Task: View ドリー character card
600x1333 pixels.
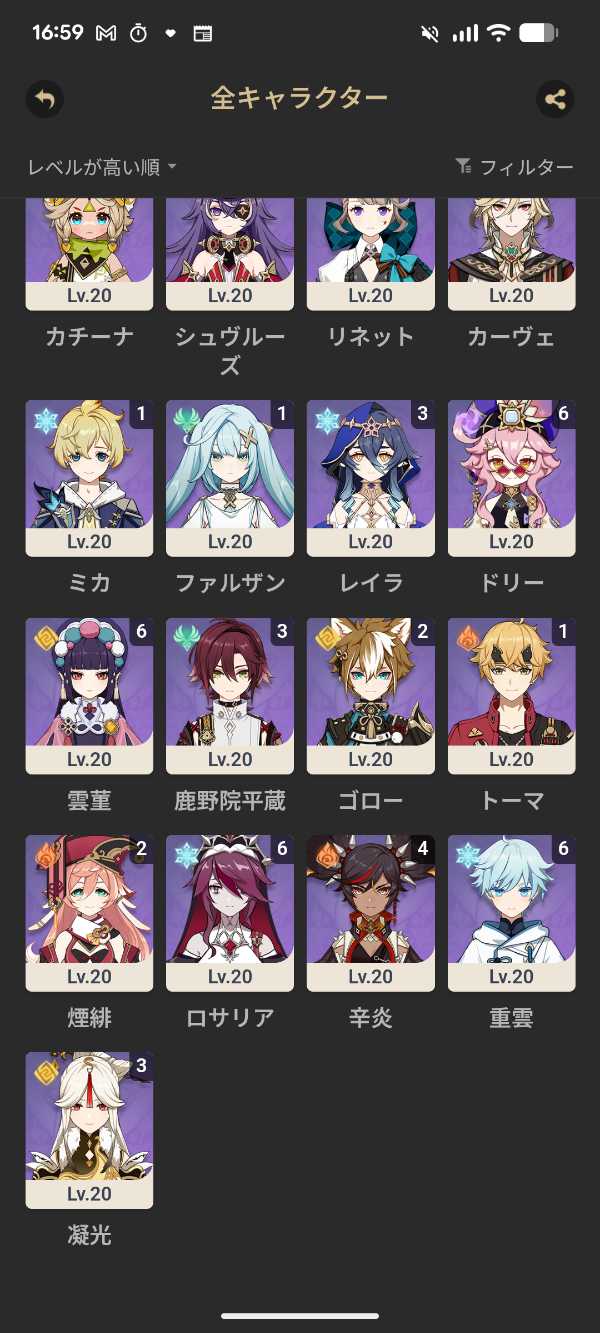Action: coord(511,477)
